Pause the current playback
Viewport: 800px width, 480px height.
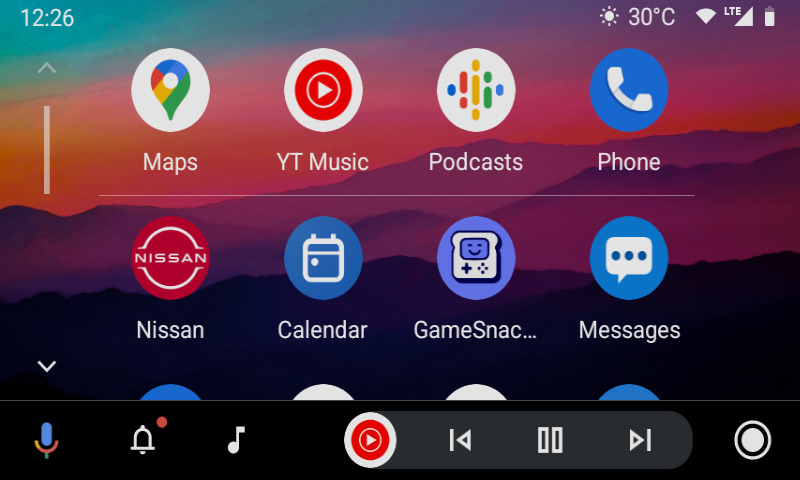tap(550, 440)
